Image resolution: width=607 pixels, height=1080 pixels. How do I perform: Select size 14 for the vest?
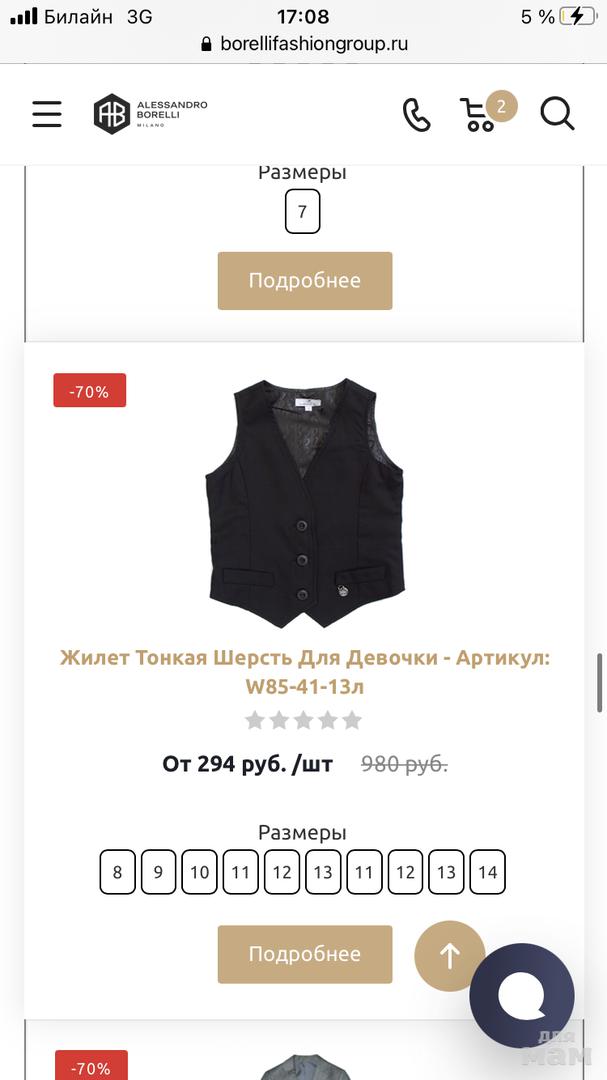(487, 872)
